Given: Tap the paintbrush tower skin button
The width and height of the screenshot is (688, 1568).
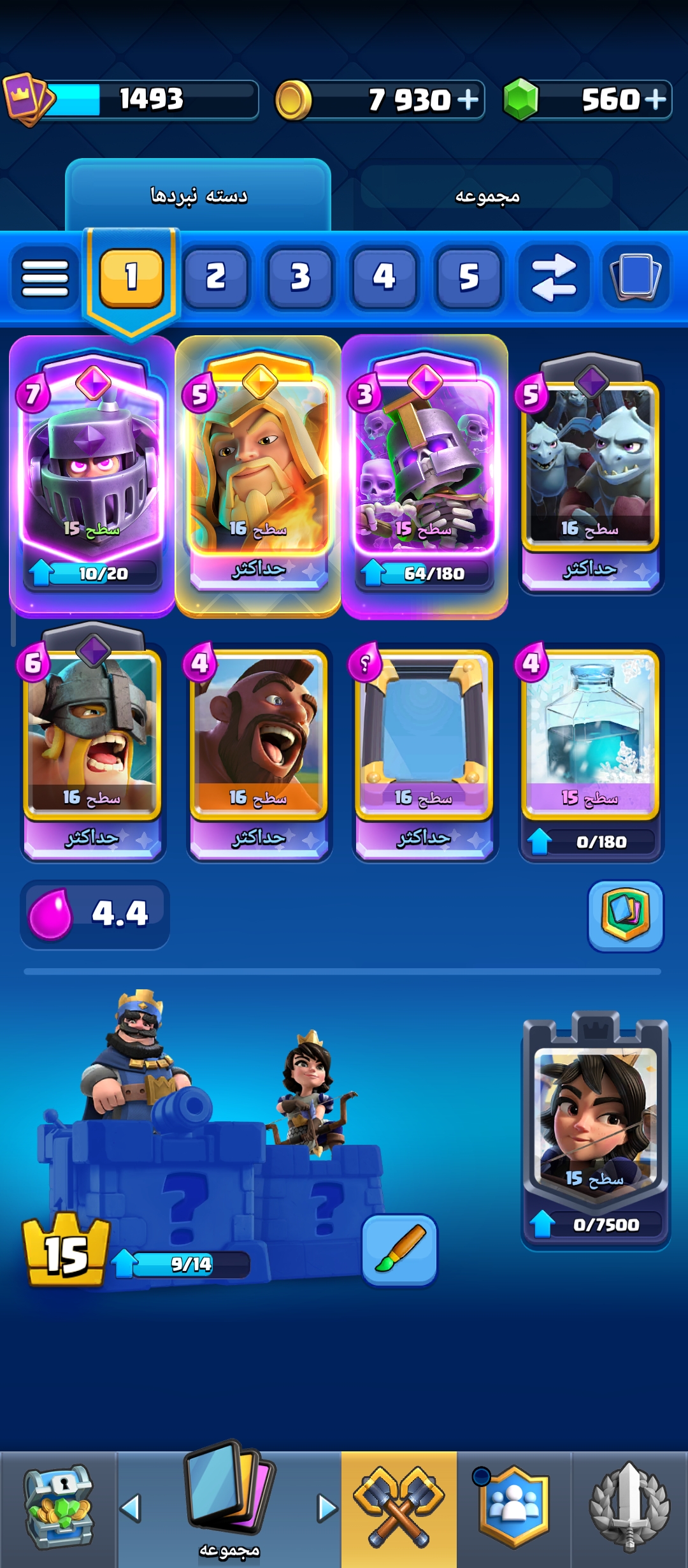Looking at the screenshot, I should [x=399, y=1249].
